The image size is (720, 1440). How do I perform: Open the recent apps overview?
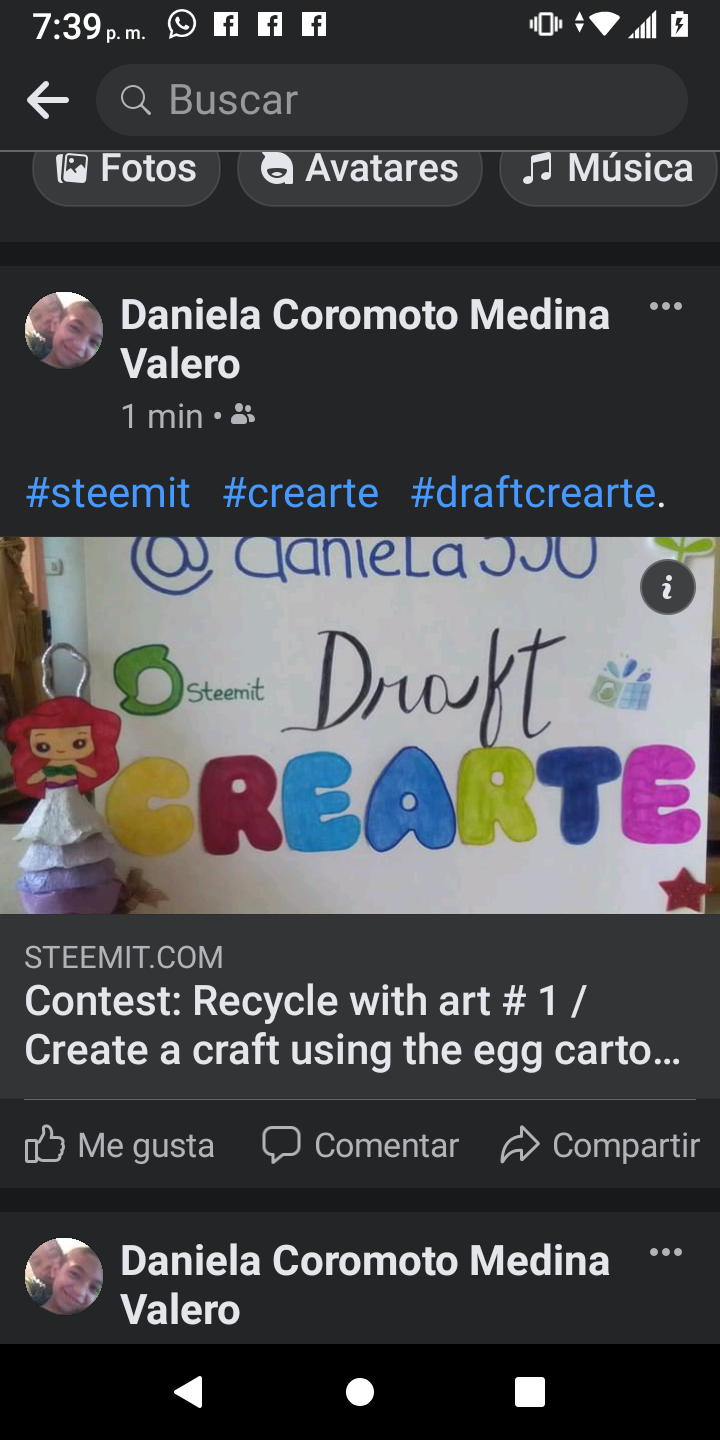(x=530, y=1392)
